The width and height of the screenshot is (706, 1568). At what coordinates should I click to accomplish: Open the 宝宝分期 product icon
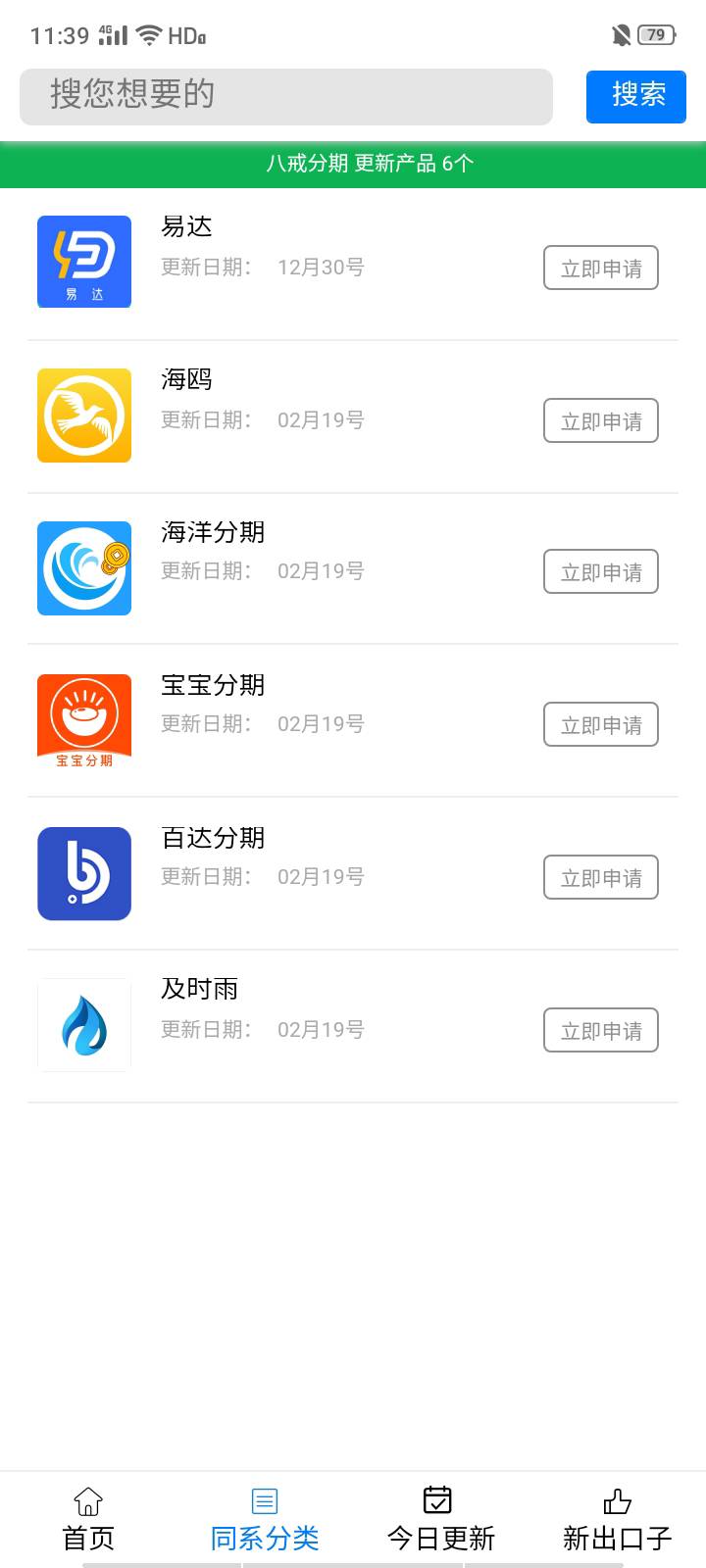[84, 721]
